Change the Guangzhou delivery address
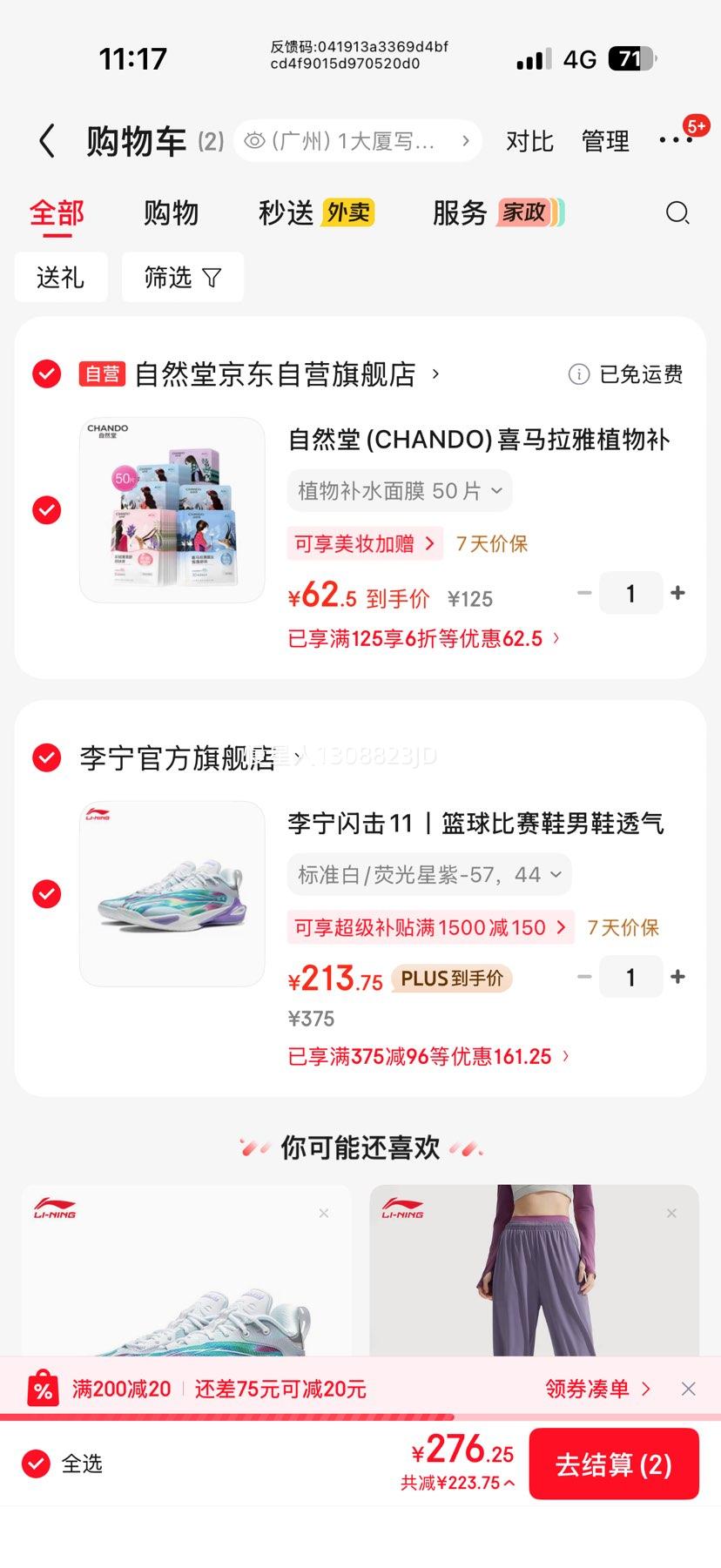This screenshot has width=721, height=1568. tap(357, 141)
